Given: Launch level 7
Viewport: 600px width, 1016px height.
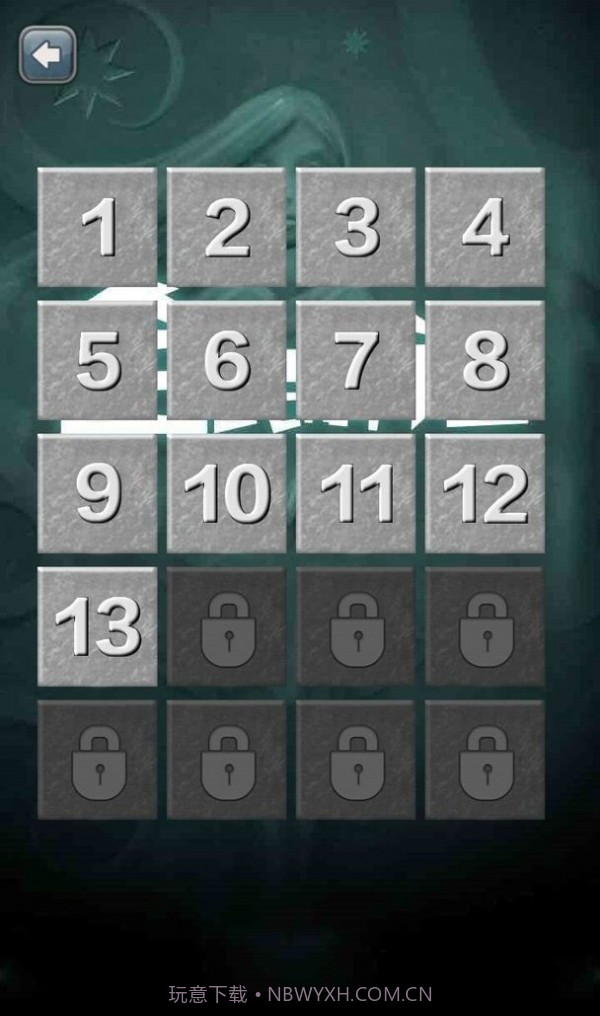Looking at the screenshot, I should click(x=356, y=360).
